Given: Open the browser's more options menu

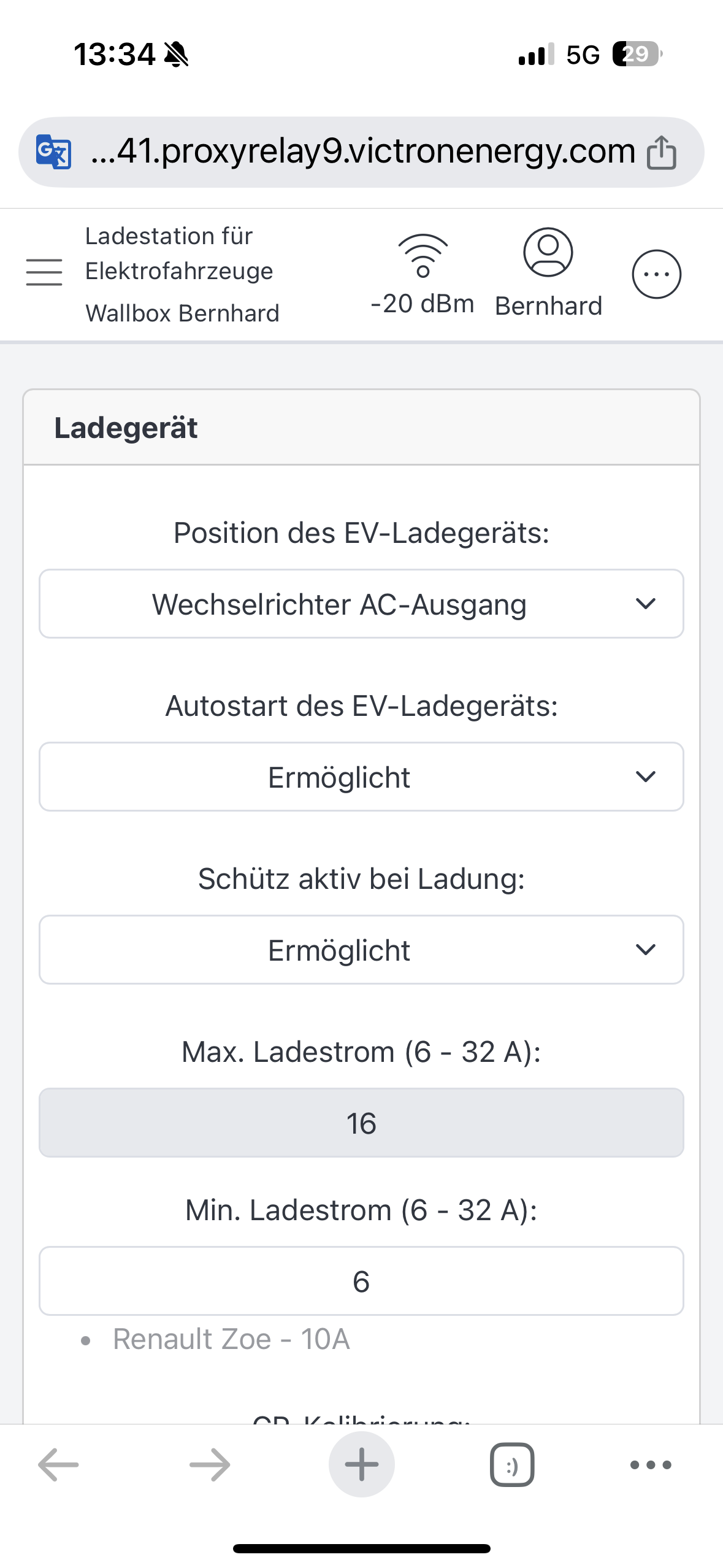Looking at the screenshot, I should click(651, 1465).
